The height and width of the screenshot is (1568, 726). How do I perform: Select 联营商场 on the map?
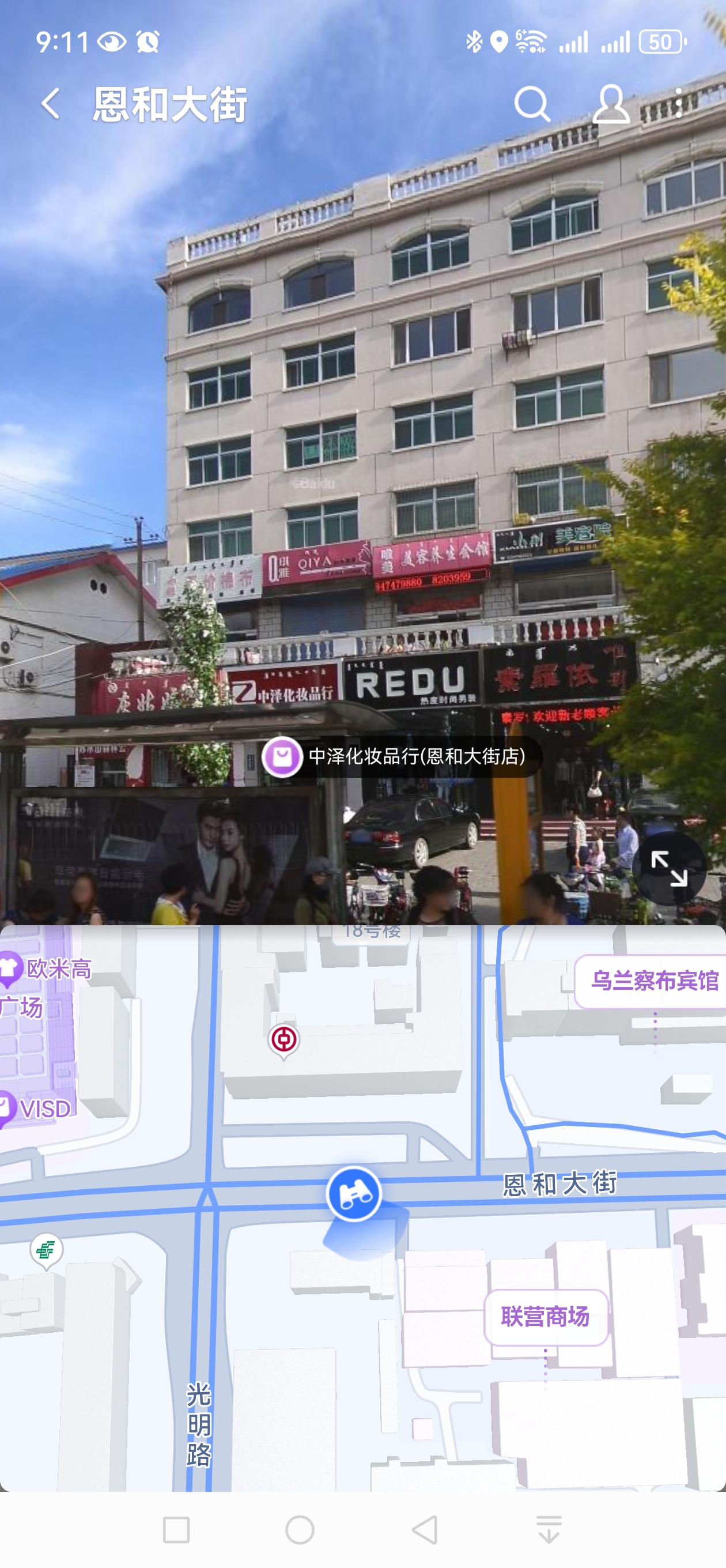(545, 1317)
